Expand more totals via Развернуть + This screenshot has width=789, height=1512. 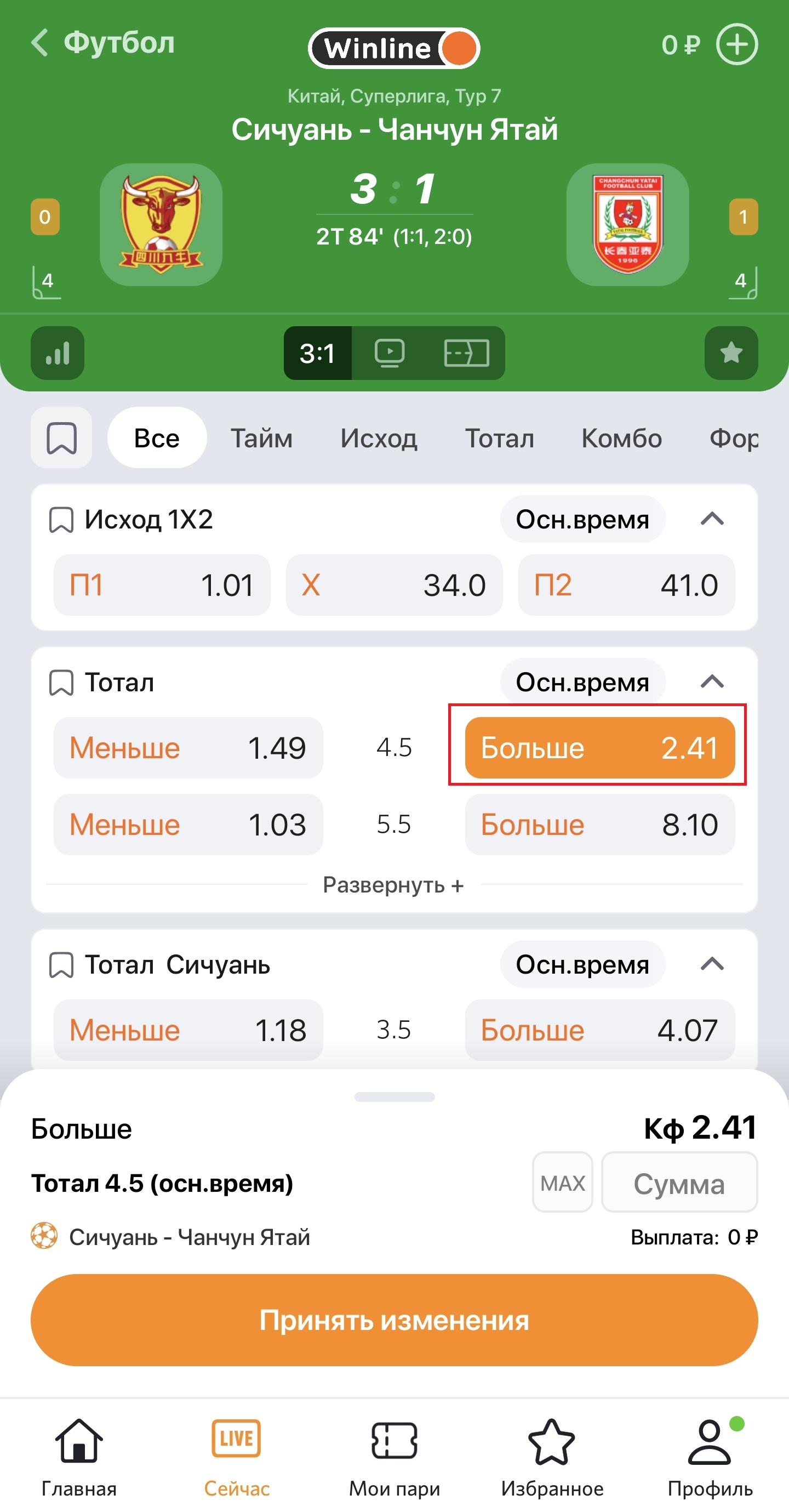pos(393,886)
